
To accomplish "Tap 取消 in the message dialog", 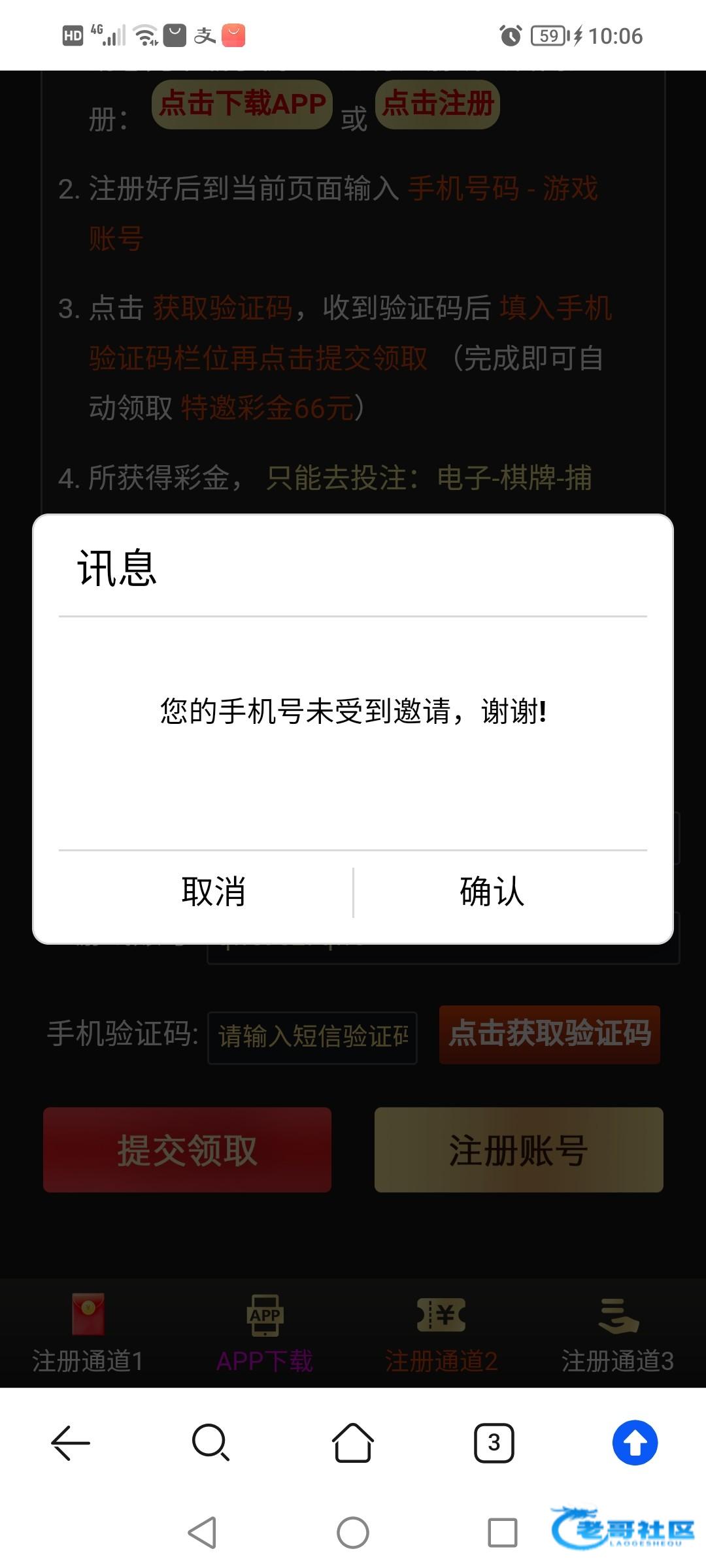I will click(213, 892).
